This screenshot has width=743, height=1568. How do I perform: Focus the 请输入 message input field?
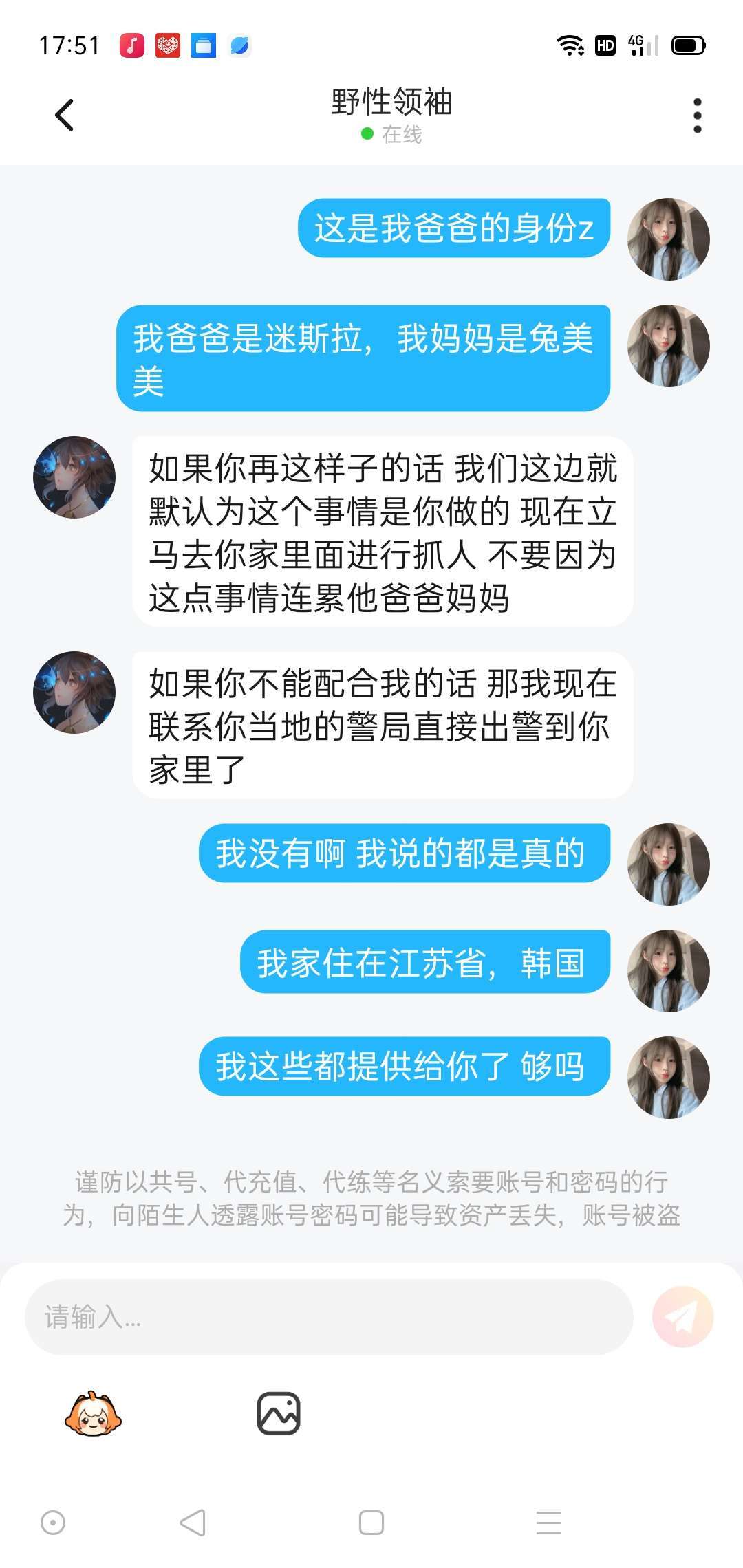click(329, 1317)
